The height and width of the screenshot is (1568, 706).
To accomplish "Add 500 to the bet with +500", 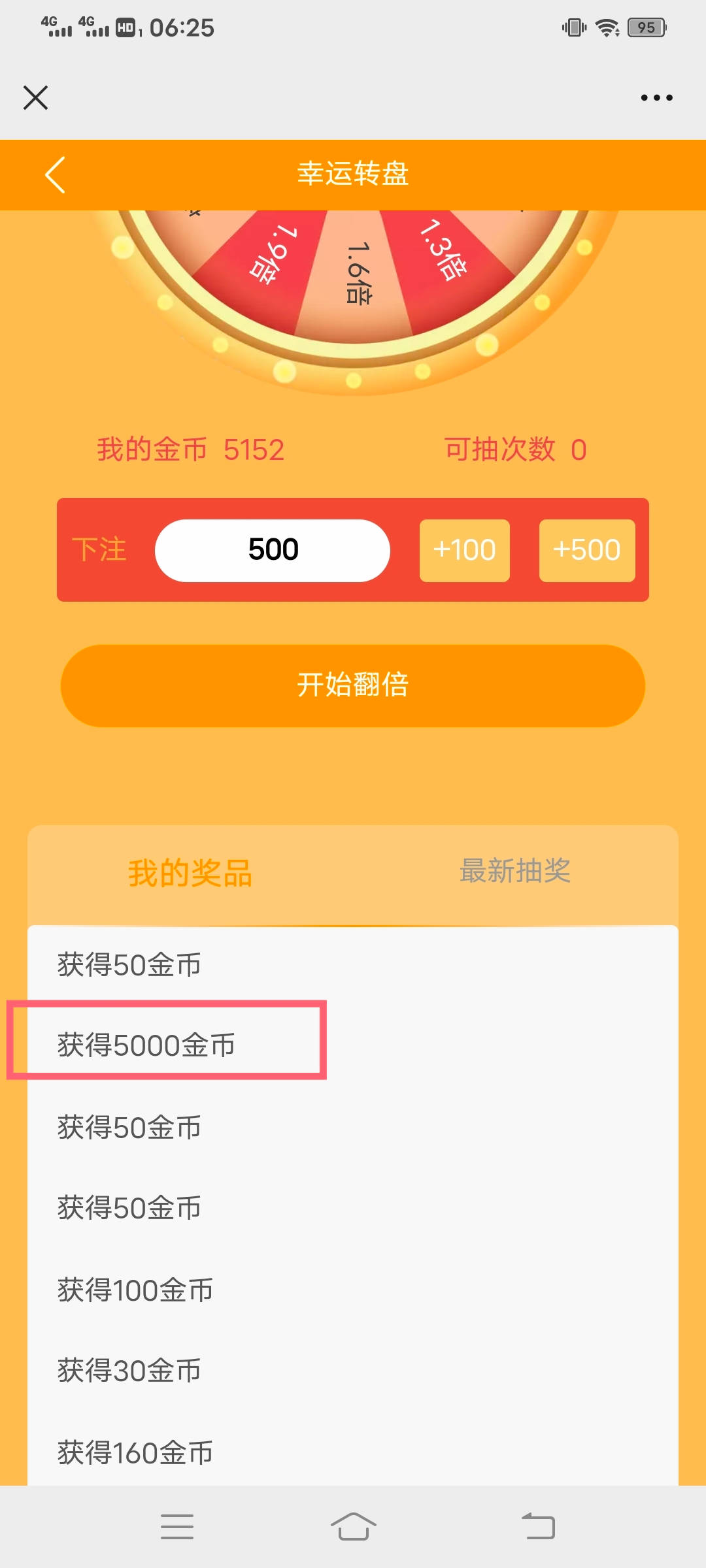I will 586,550.
